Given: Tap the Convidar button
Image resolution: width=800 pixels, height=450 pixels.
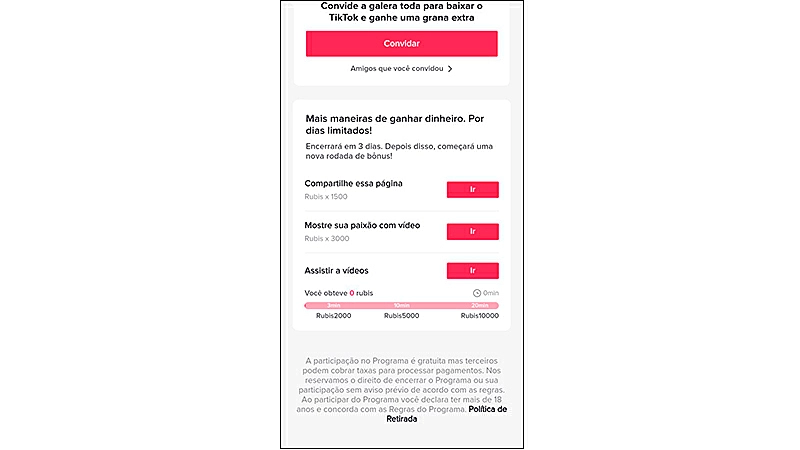Looking at the screenshot, I should (401, 44).
